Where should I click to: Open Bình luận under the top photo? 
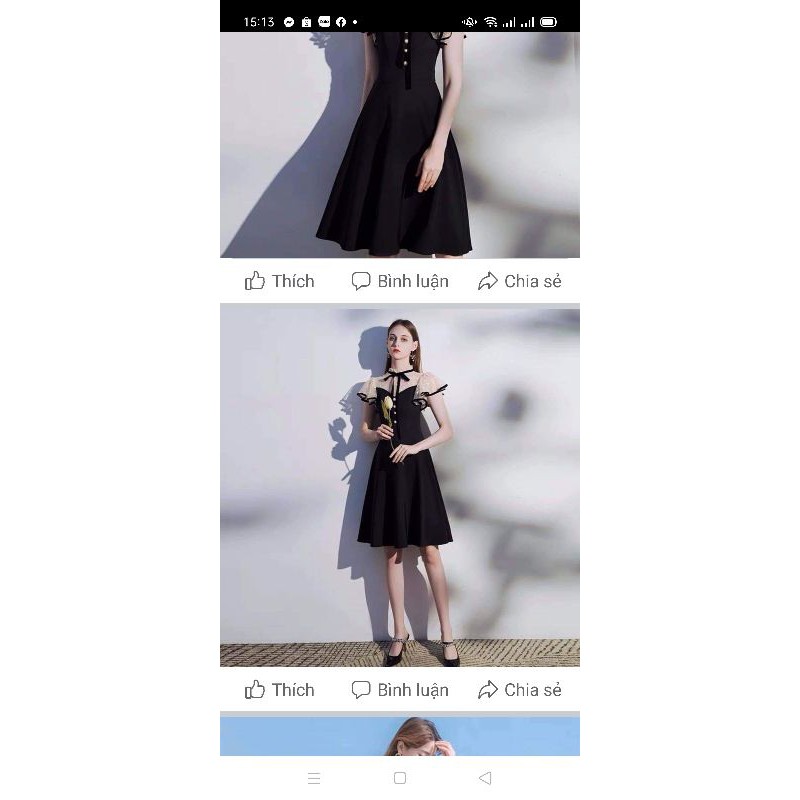pos(400,281)
